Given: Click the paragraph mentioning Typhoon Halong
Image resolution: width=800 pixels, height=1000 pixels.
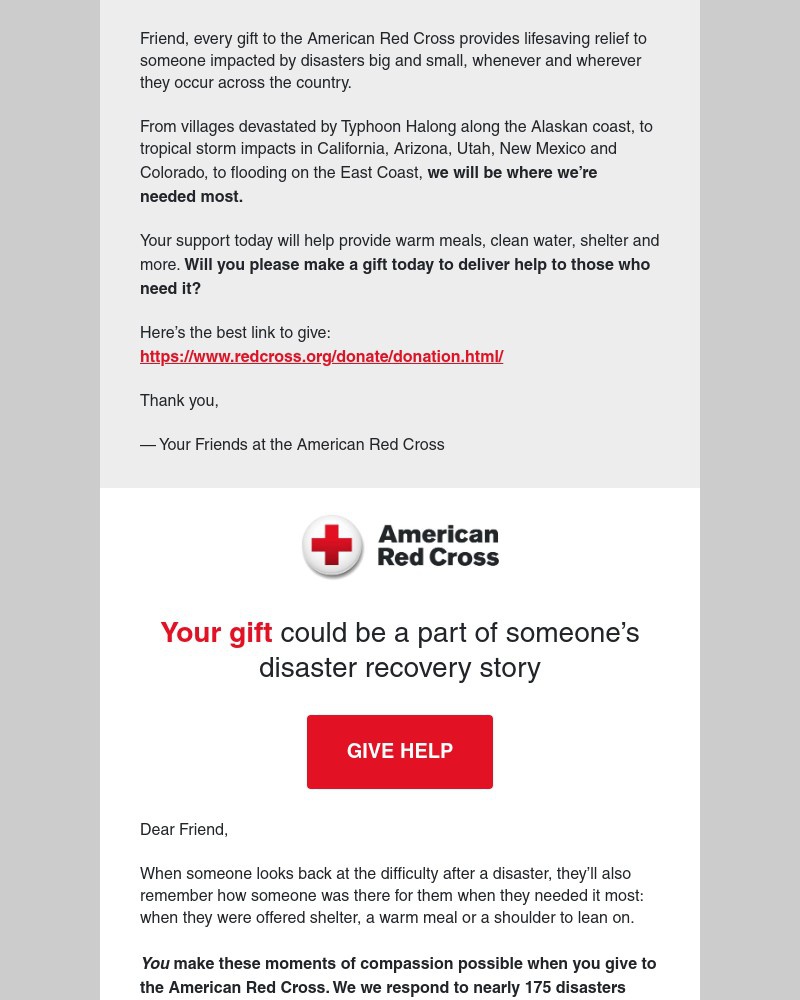Looking at the screenshot, I should coord(396,148).
